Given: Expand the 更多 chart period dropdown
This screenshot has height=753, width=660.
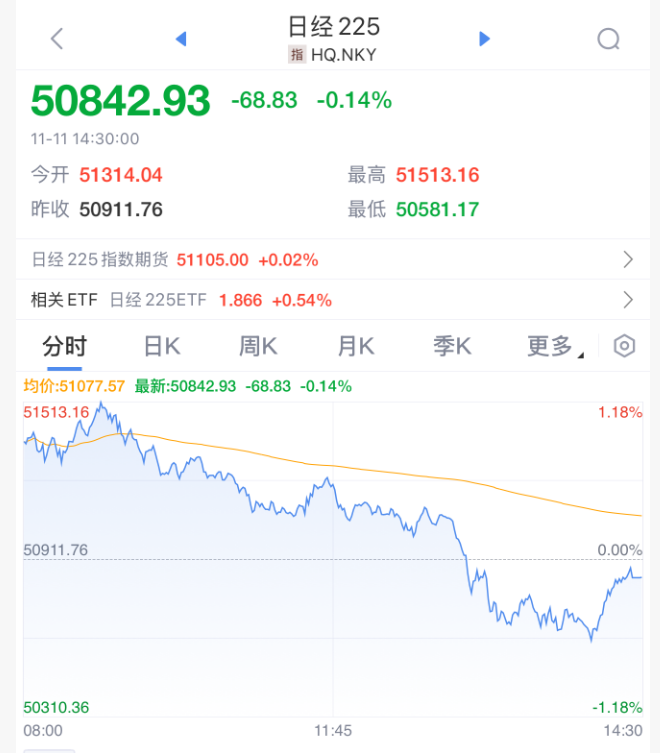Looking at the screenshot, I should click(x=553, y=347).
